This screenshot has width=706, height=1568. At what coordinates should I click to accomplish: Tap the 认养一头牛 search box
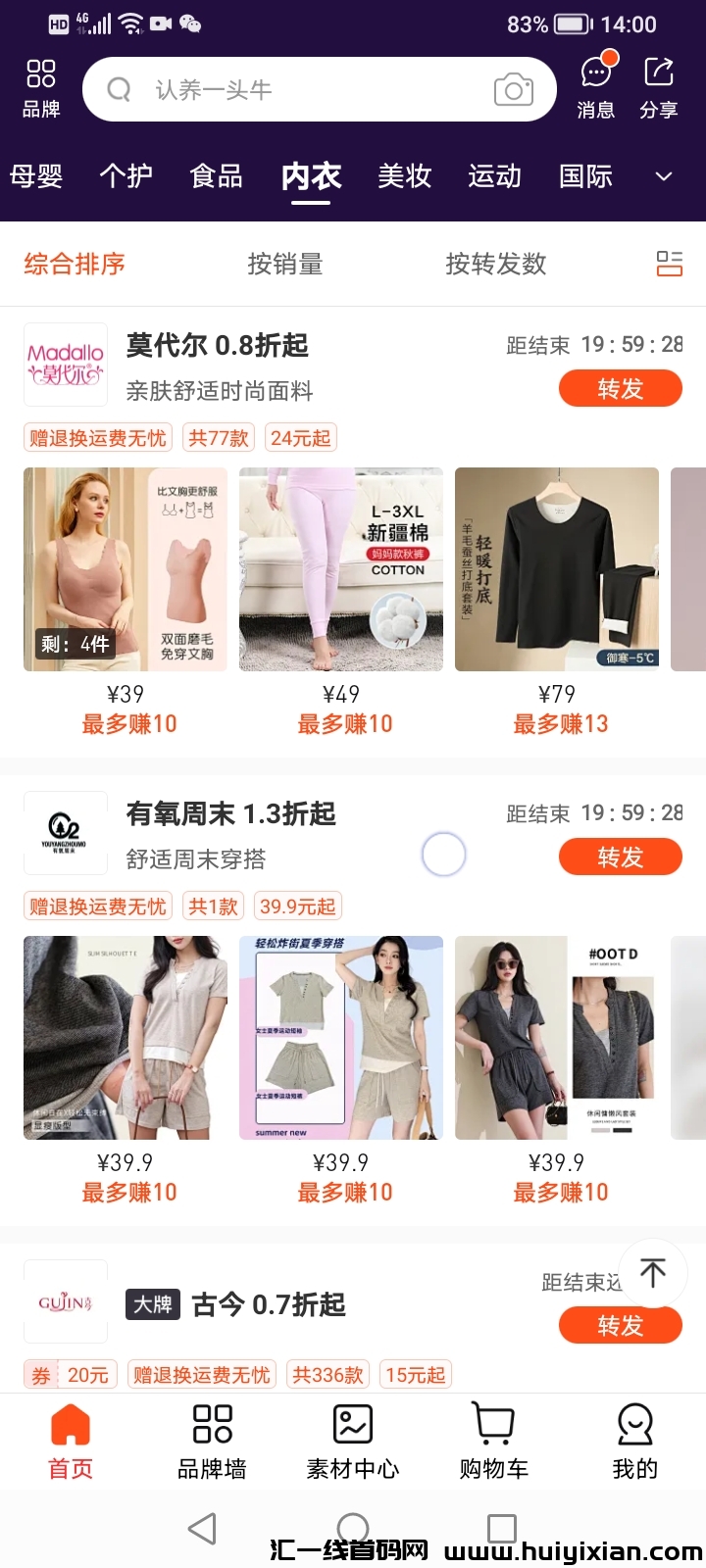pos(294,90)
